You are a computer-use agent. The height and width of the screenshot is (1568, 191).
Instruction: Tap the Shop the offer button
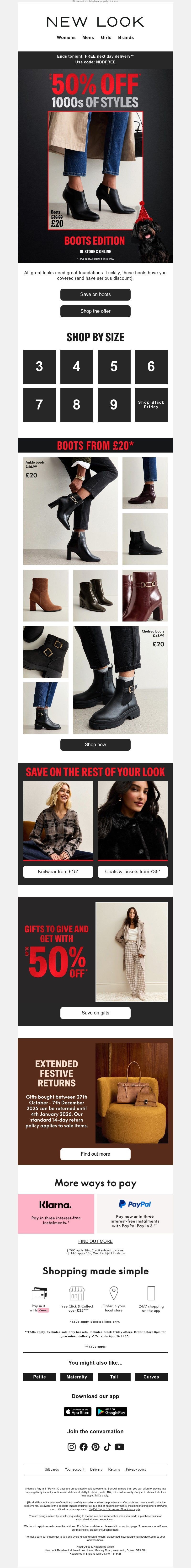coord(95,311)
